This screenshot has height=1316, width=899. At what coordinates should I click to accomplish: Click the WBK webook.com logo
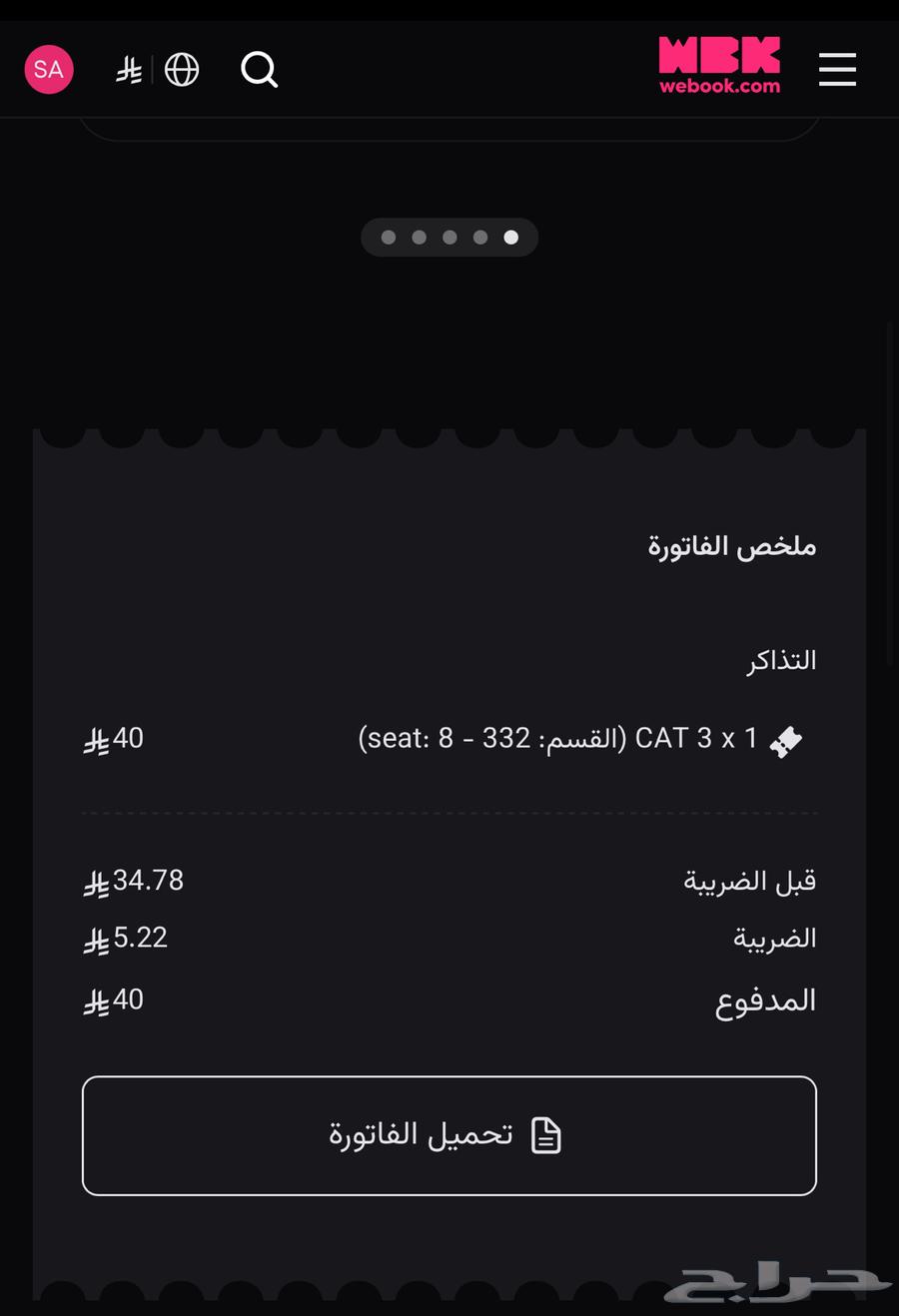coord(719,64)
